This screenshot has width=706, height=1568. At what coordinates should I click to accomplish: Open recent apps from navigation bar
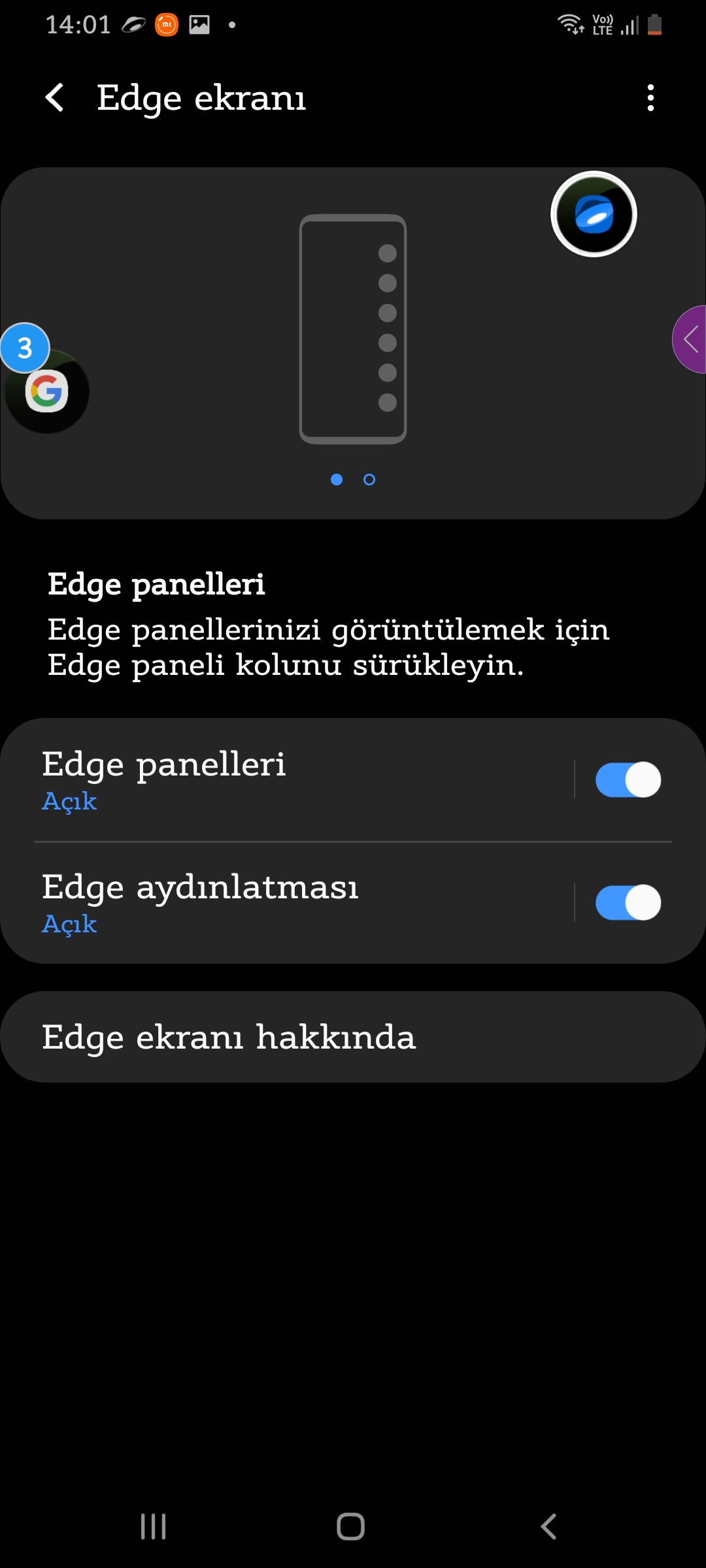coord(154,1527)
